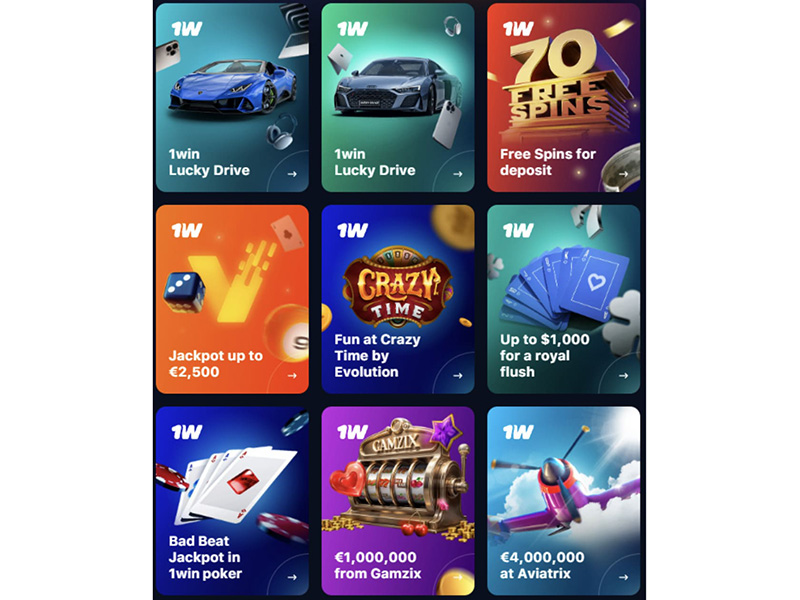The width and height of the screenshot is (800, 600).
Task: Open the Free Spins for deposit promo
Action: click(563, 97)
